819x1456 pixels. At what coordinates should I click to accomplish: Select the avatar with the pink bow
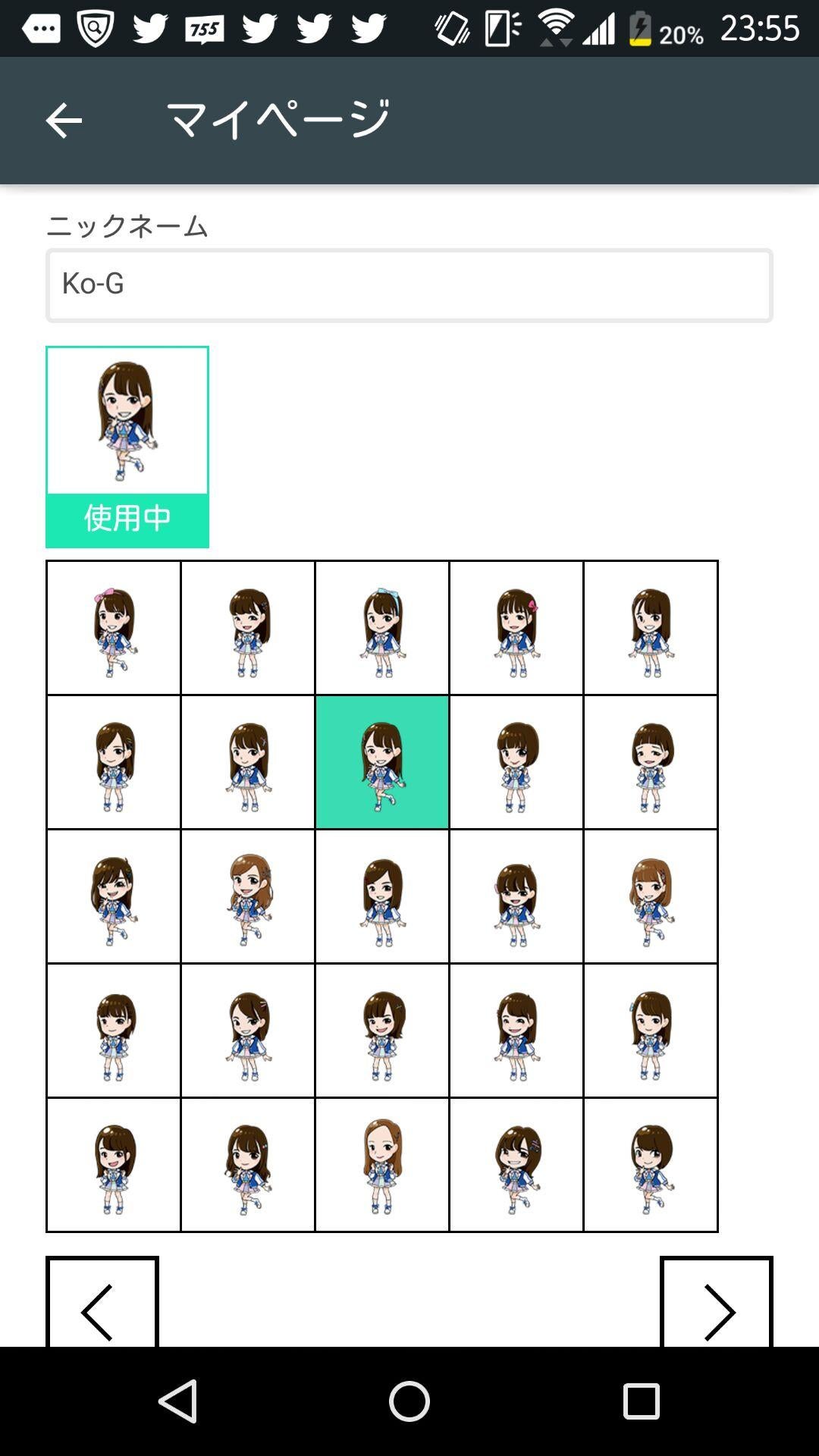(114, 628)
